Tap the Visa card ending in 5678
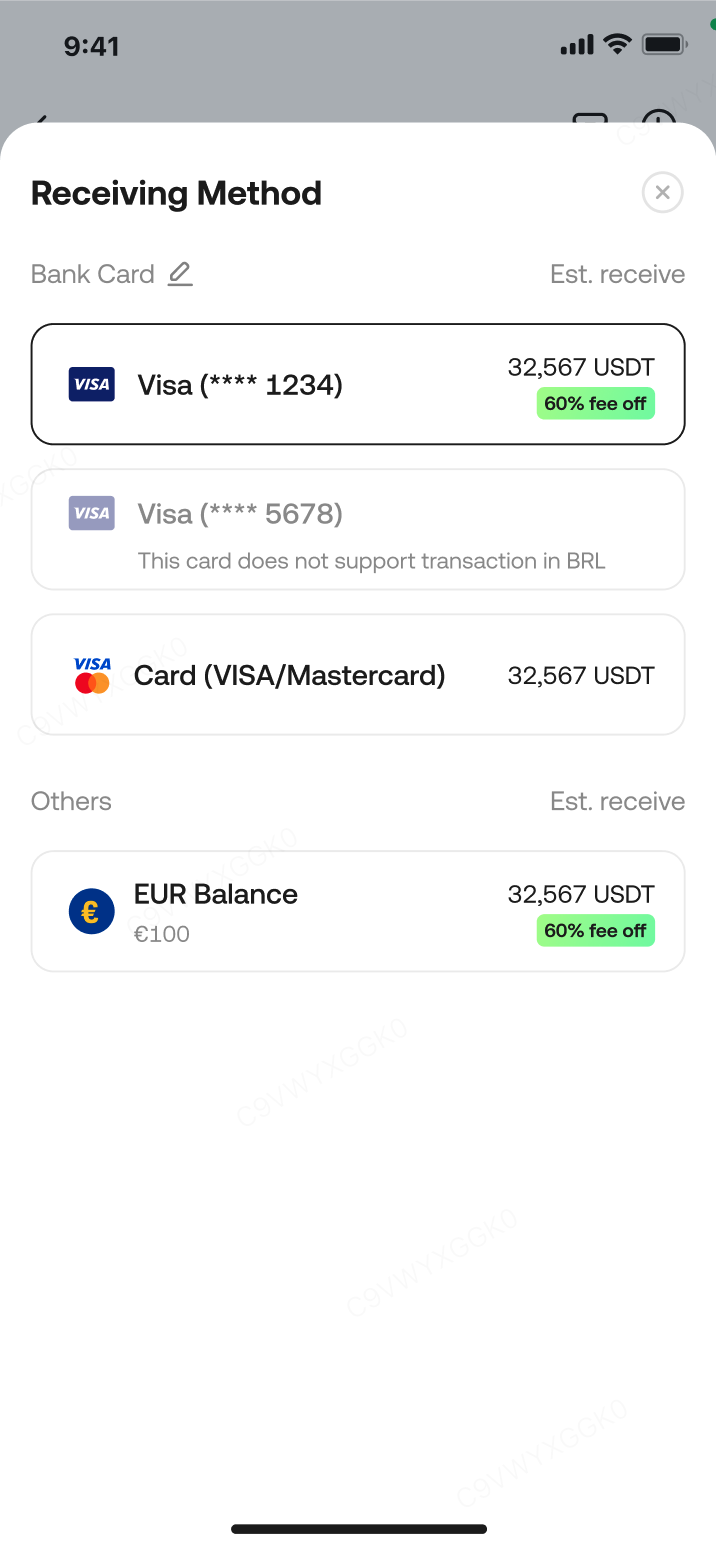 (357, 529)
